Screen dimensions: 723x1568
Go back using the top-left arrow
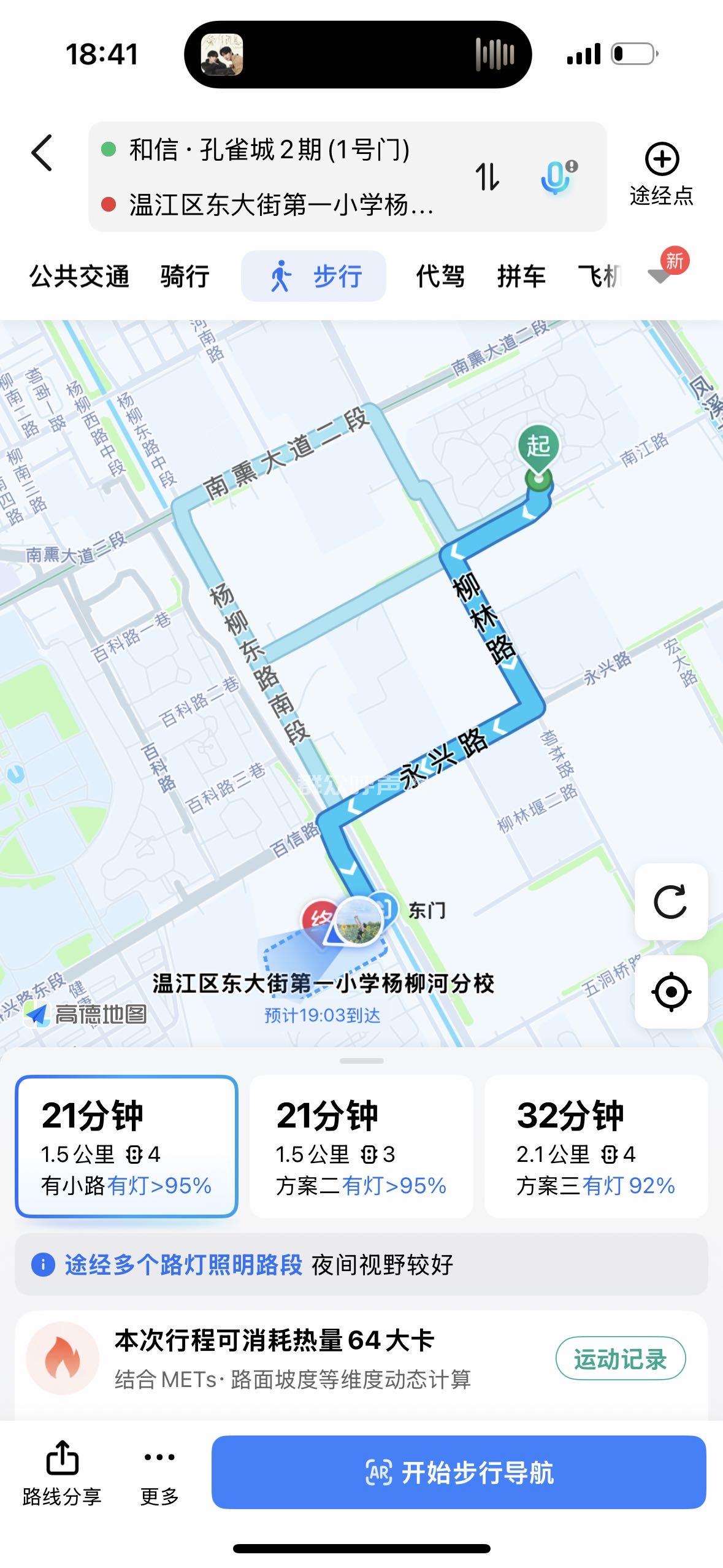[42, 152]
